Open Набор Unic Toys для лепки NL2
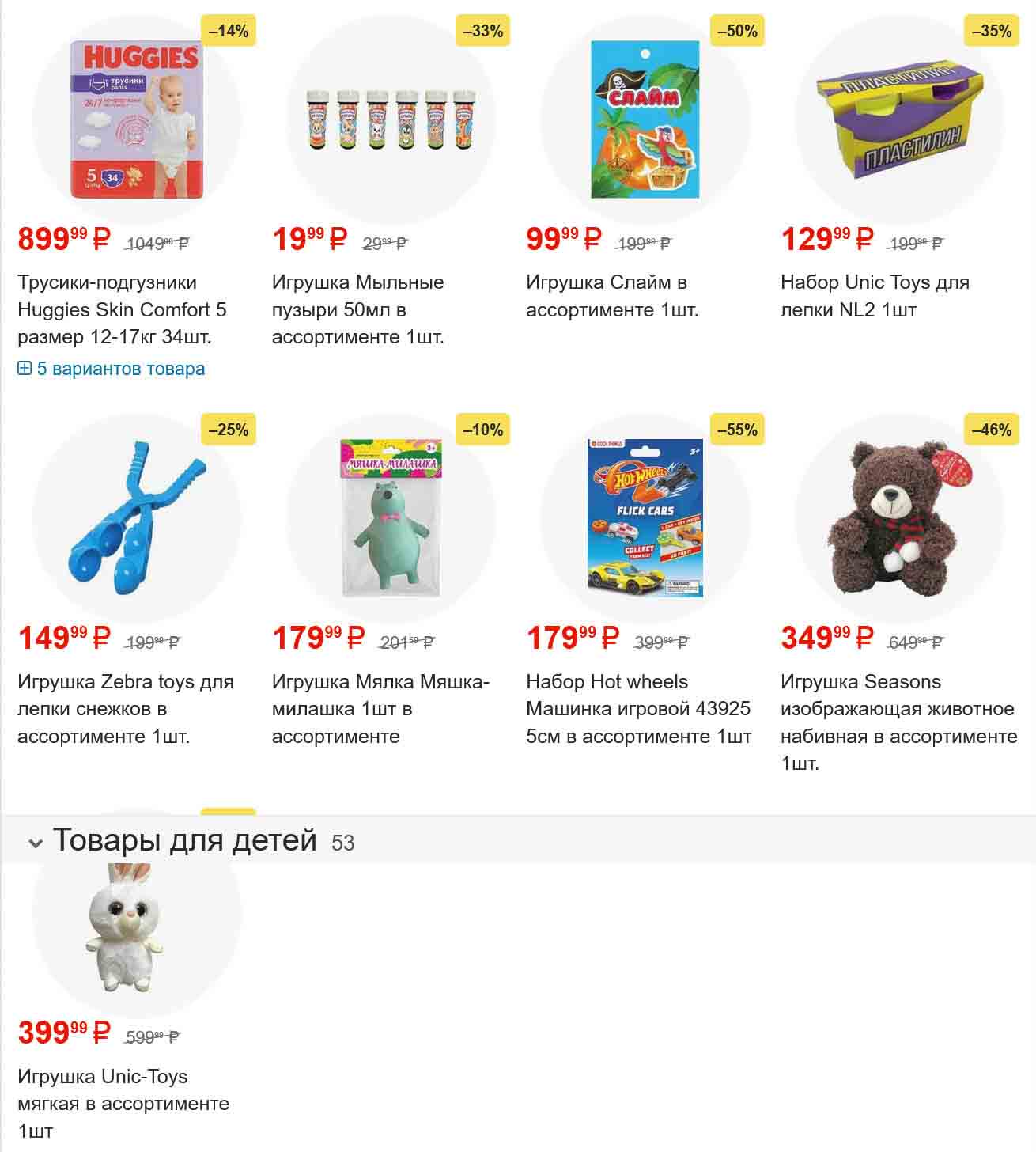1036x1152 pixels. (x=874, y=296)
